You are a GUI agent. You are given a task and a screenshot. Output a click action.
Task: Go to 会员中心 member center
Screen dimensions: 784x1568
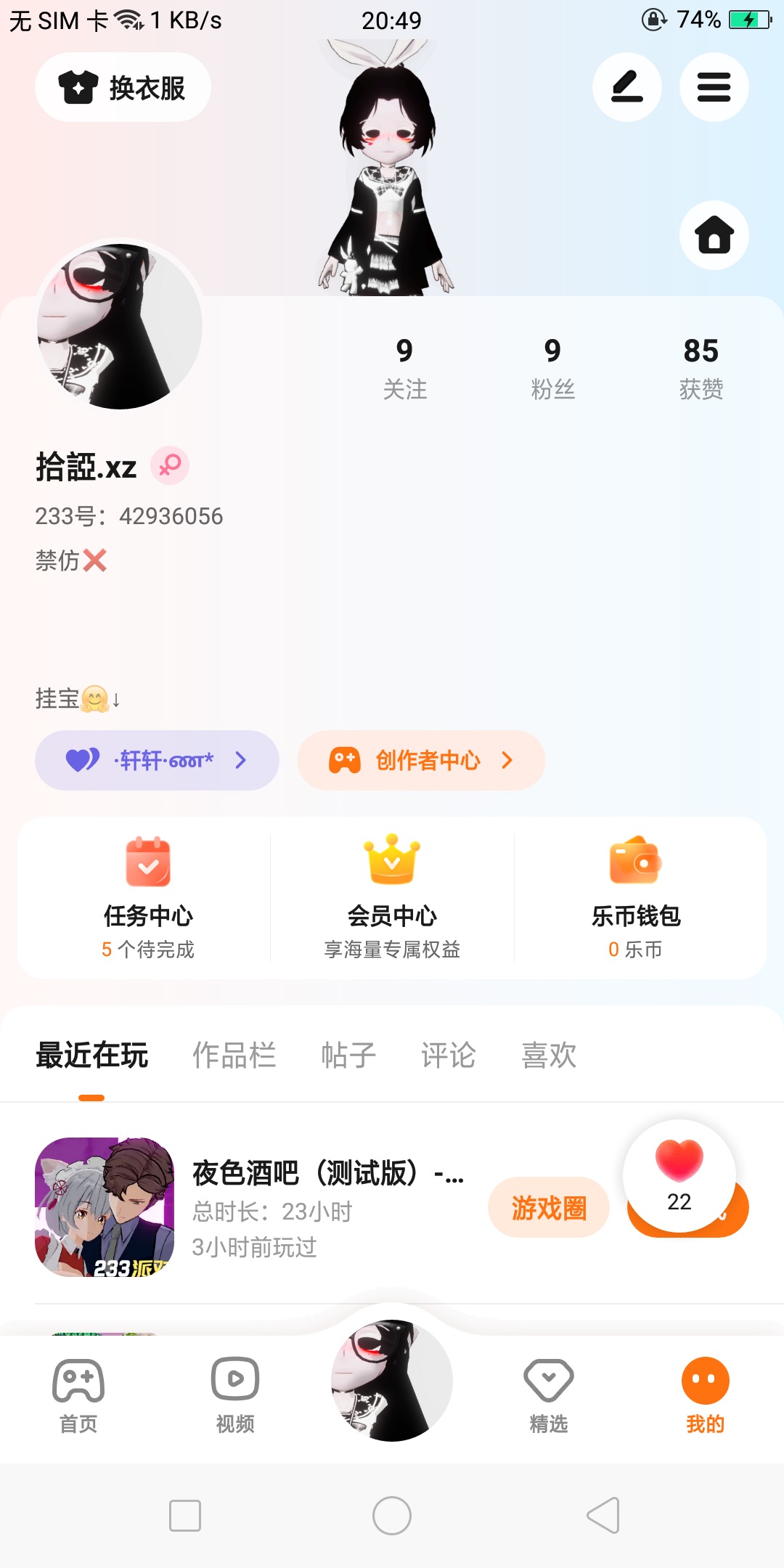[392, 898]
